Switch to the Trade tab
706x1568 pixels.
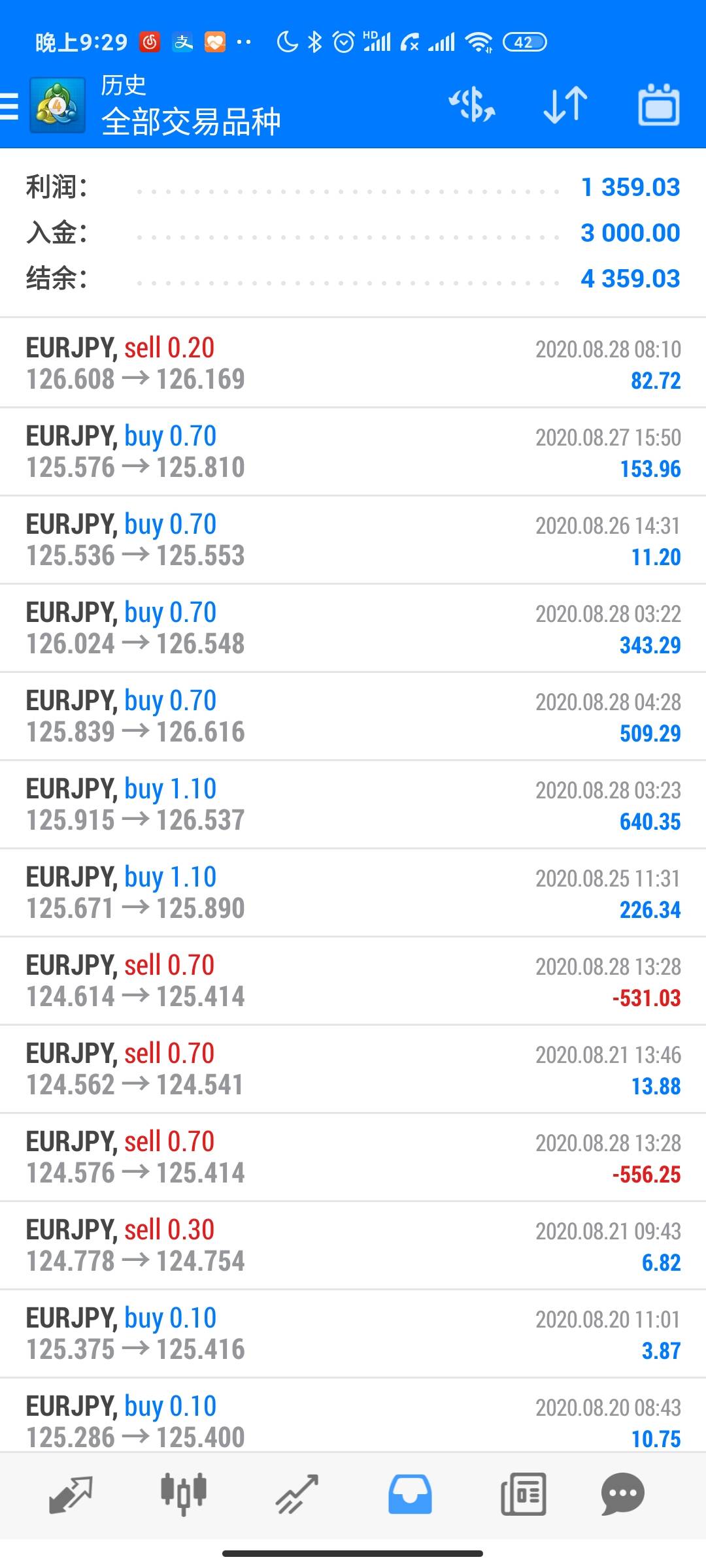tap(297, 1494)
